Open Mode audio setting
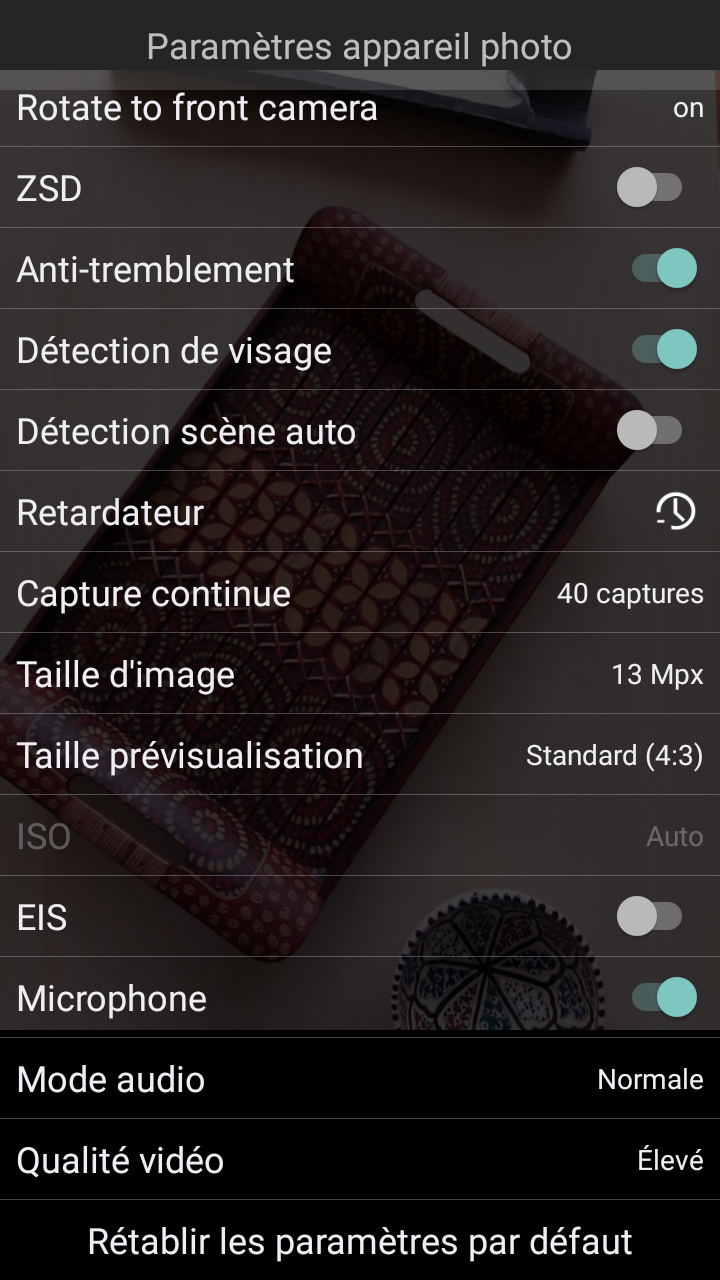The image size is (720, 1280). coord(360,1079)
